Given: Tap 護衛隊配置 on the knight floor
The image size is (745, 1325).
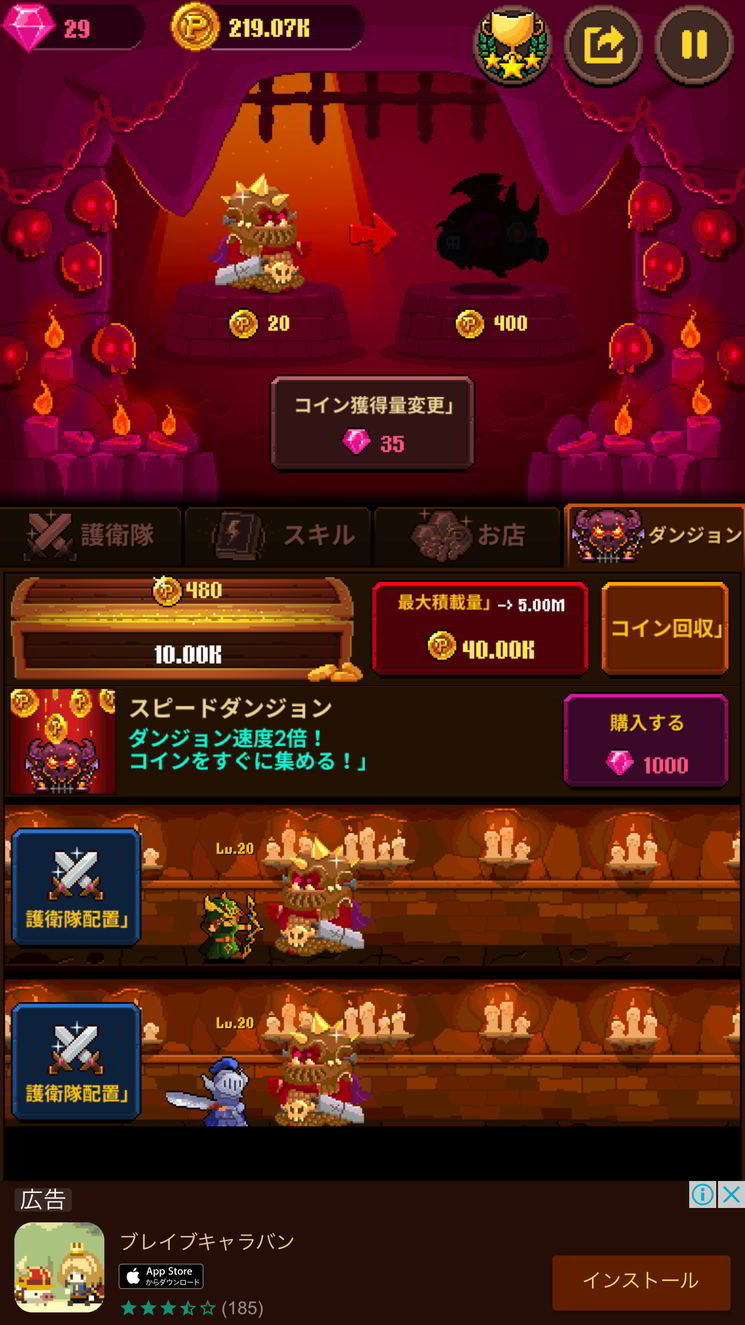Looking at the screenshot, I should [76, 1061].
